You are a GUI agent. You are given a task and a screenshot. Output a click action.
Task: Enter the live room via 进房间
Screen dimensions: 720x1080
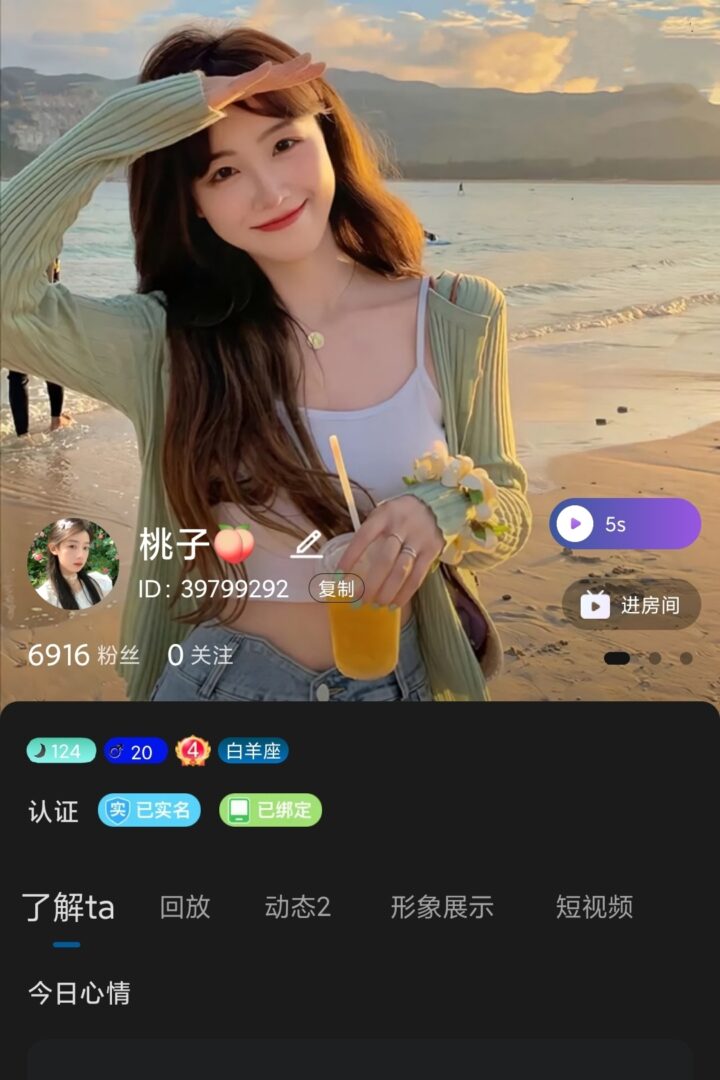[631, 604]
